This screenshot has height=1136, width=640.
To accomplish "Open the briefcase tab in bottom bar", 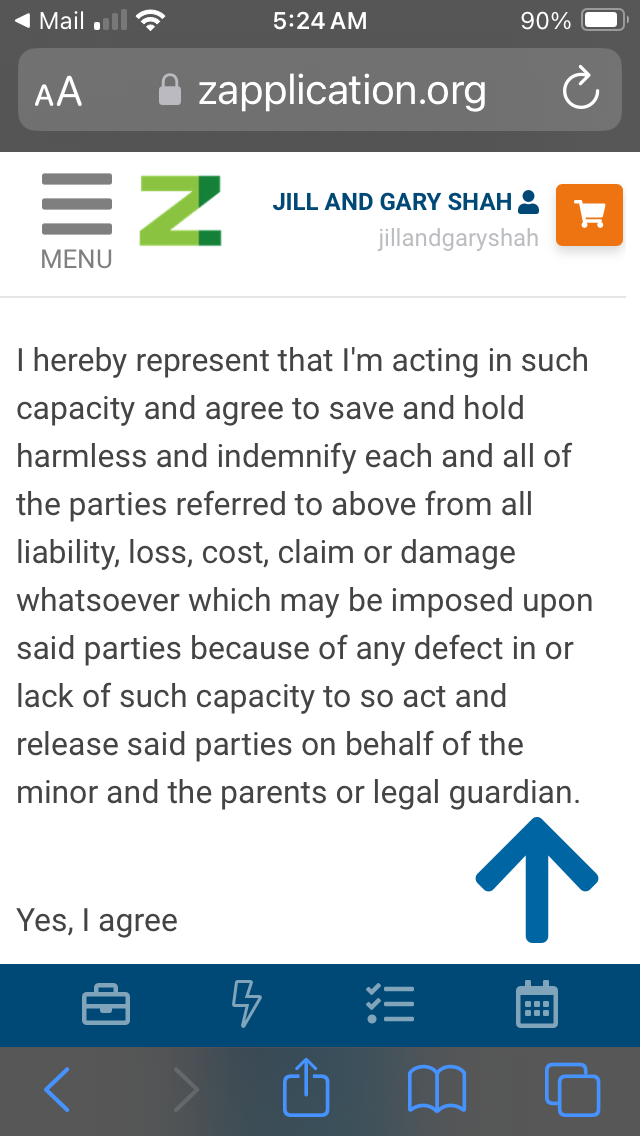I will [106, 1004].
